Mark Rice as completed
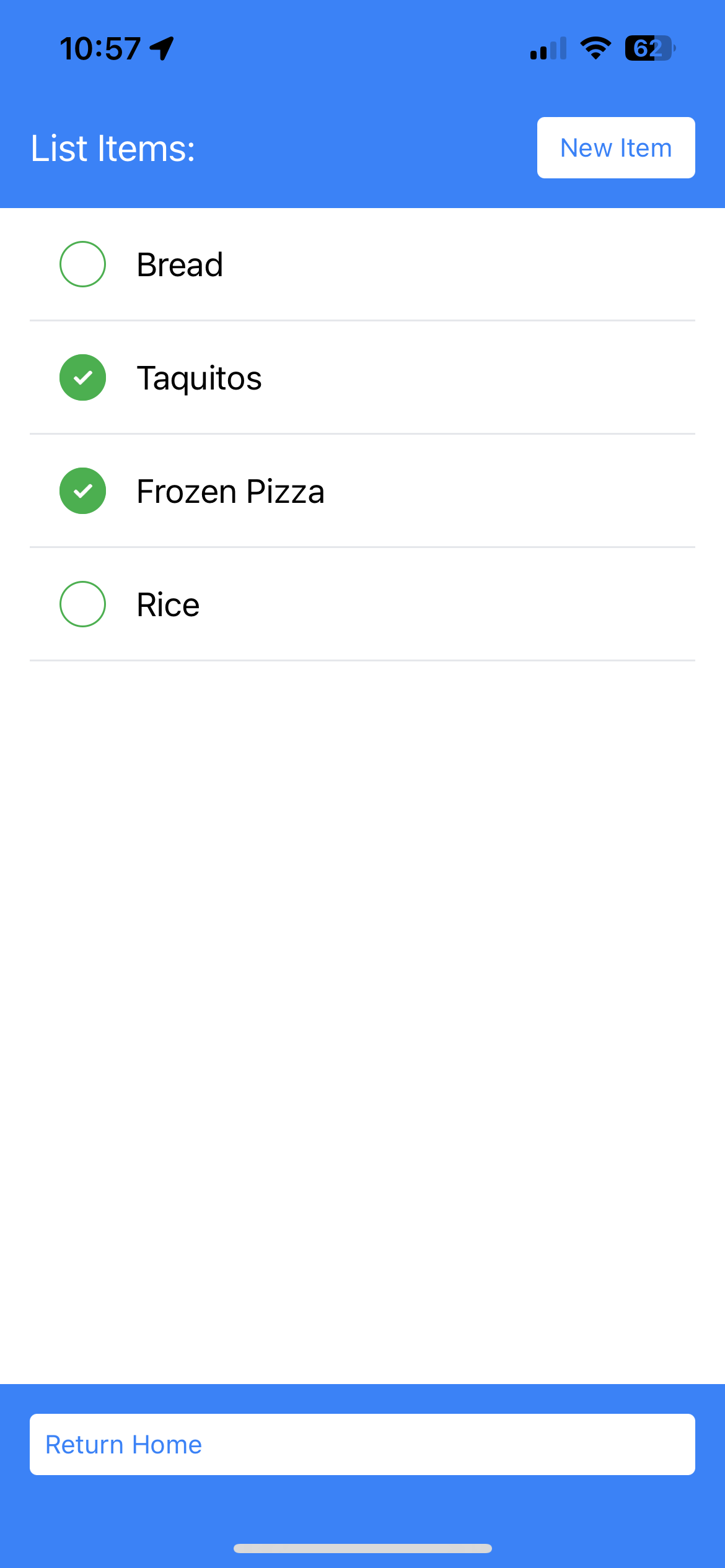Viewport: 725px width, 1568px height. (x=82, y=604)
